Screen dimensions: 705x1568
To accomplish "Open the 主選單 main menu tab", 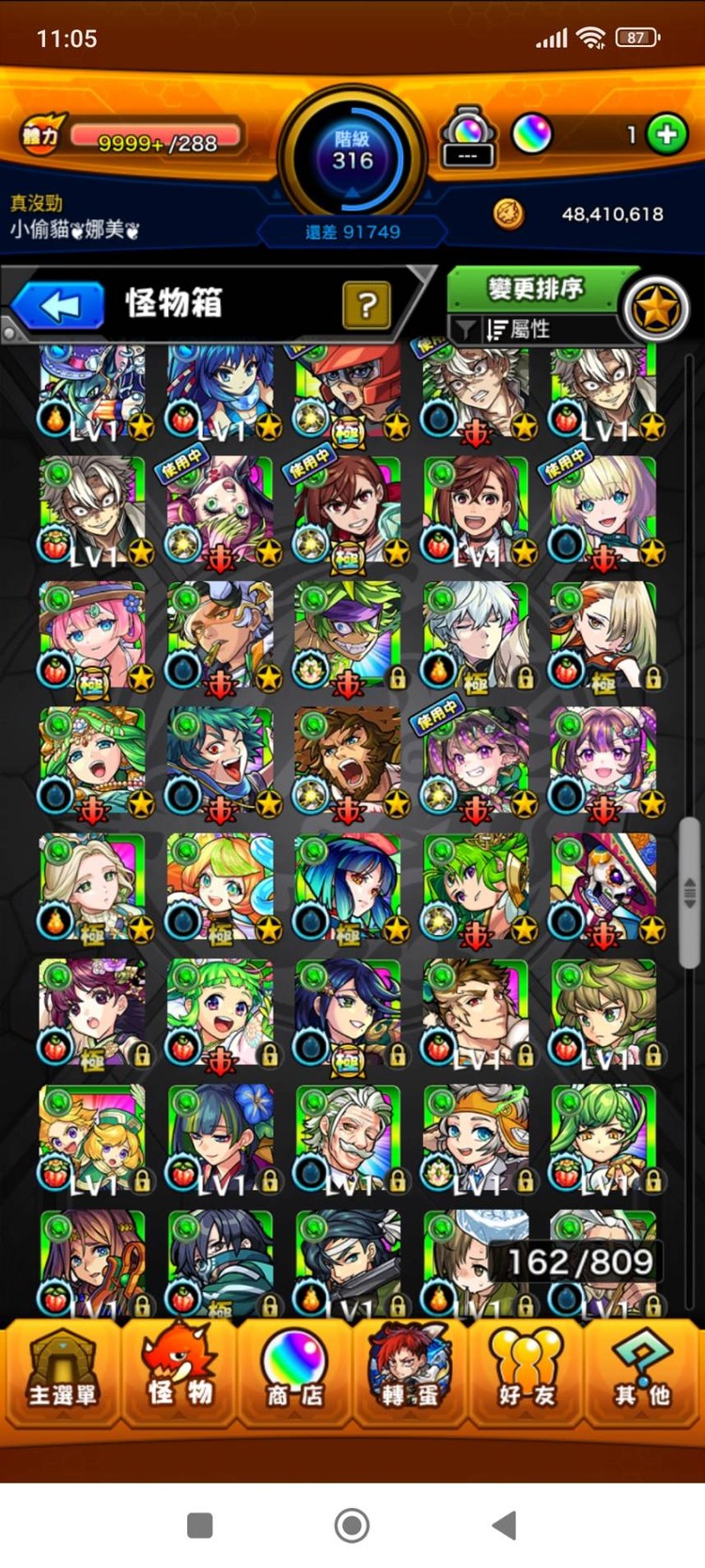I will 62,1373.
